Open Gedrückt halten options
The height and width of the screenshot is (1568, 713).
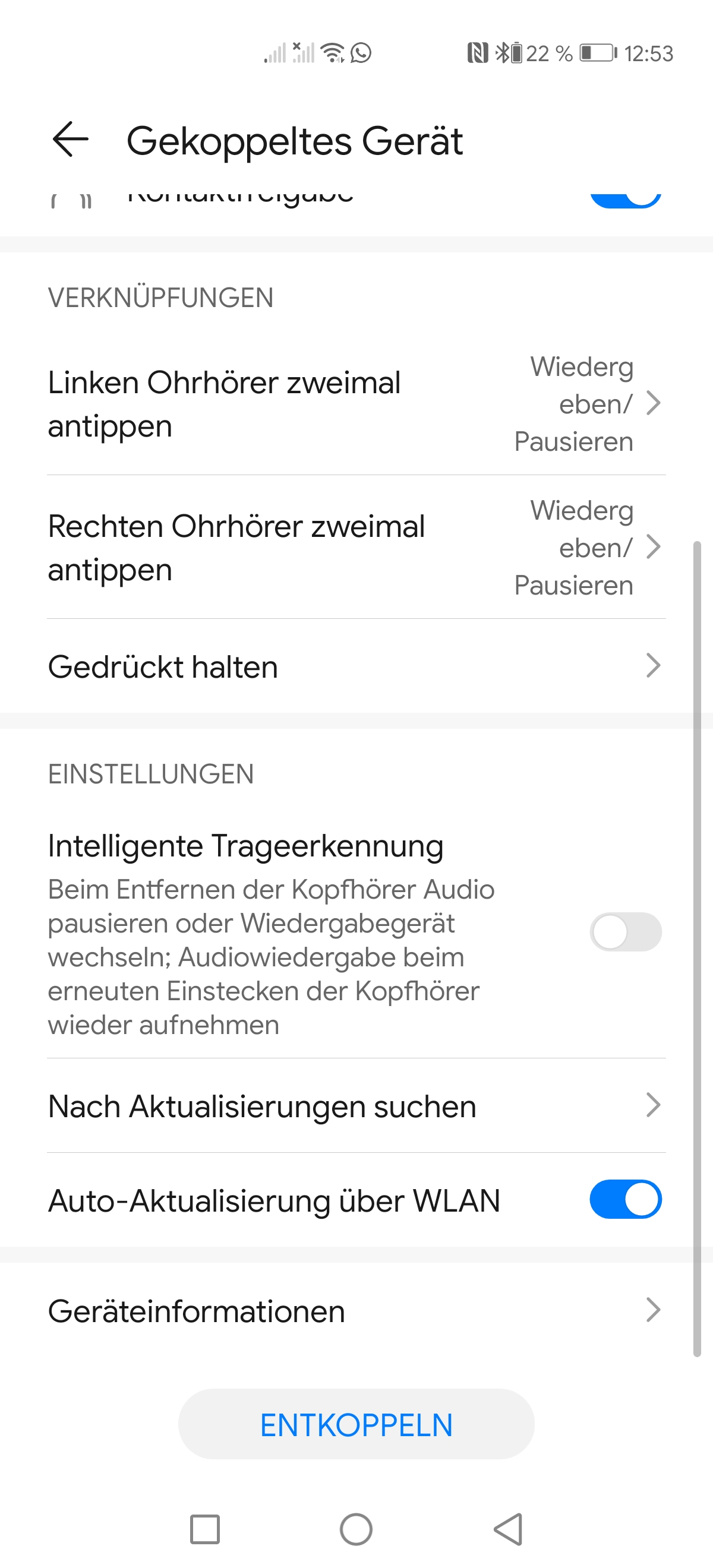click(x=356, y=666)
